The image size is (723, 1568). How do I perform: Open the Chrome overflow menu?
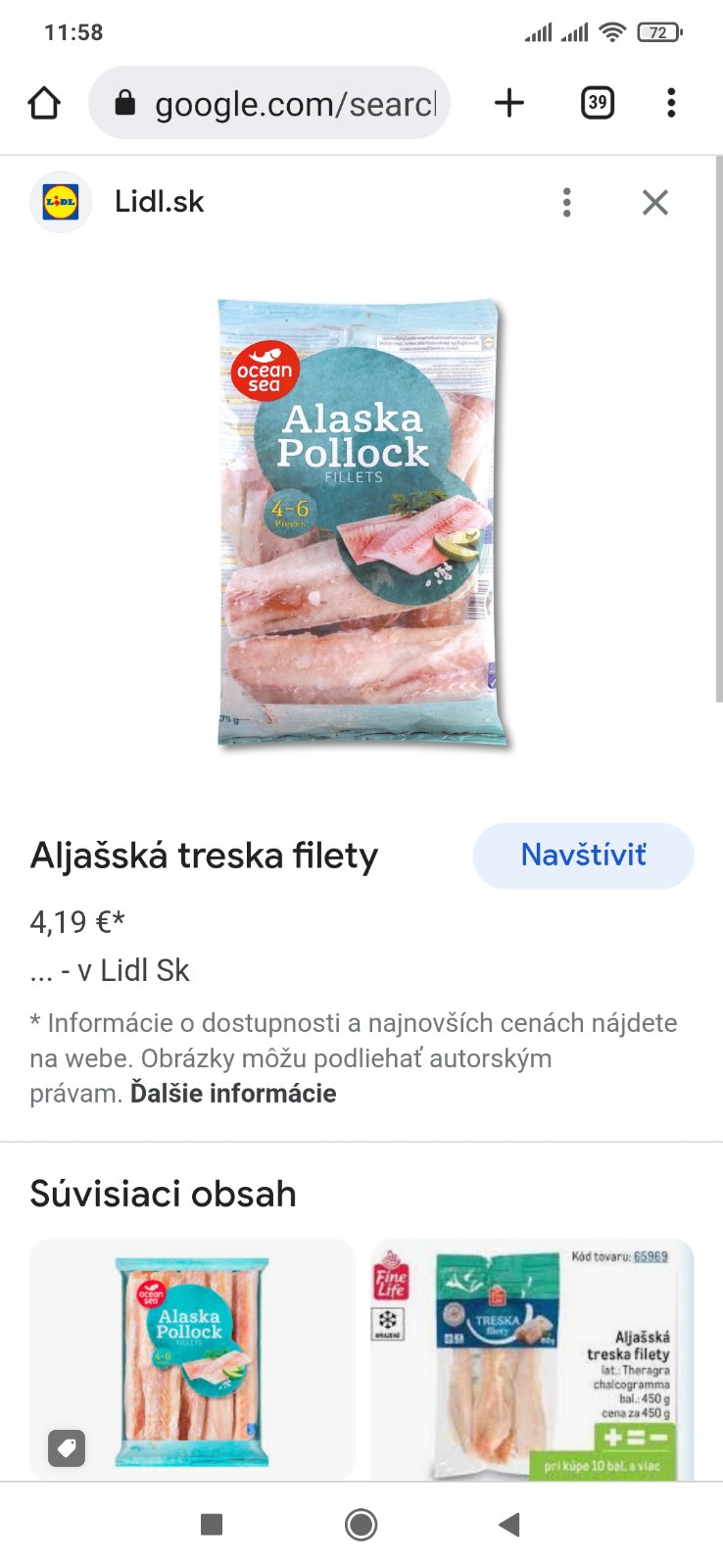671,103
